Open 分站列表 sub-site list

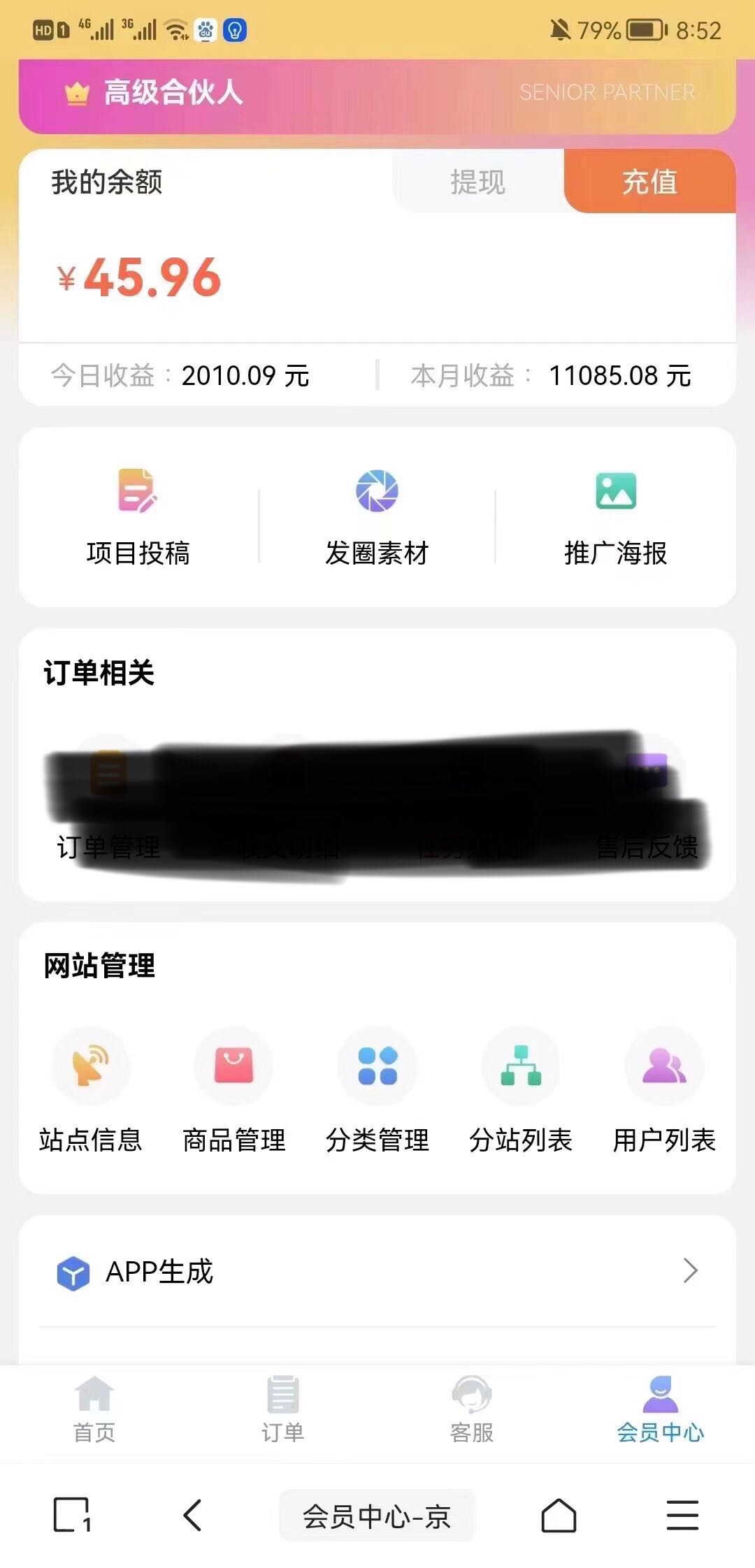click(521, 1090)
